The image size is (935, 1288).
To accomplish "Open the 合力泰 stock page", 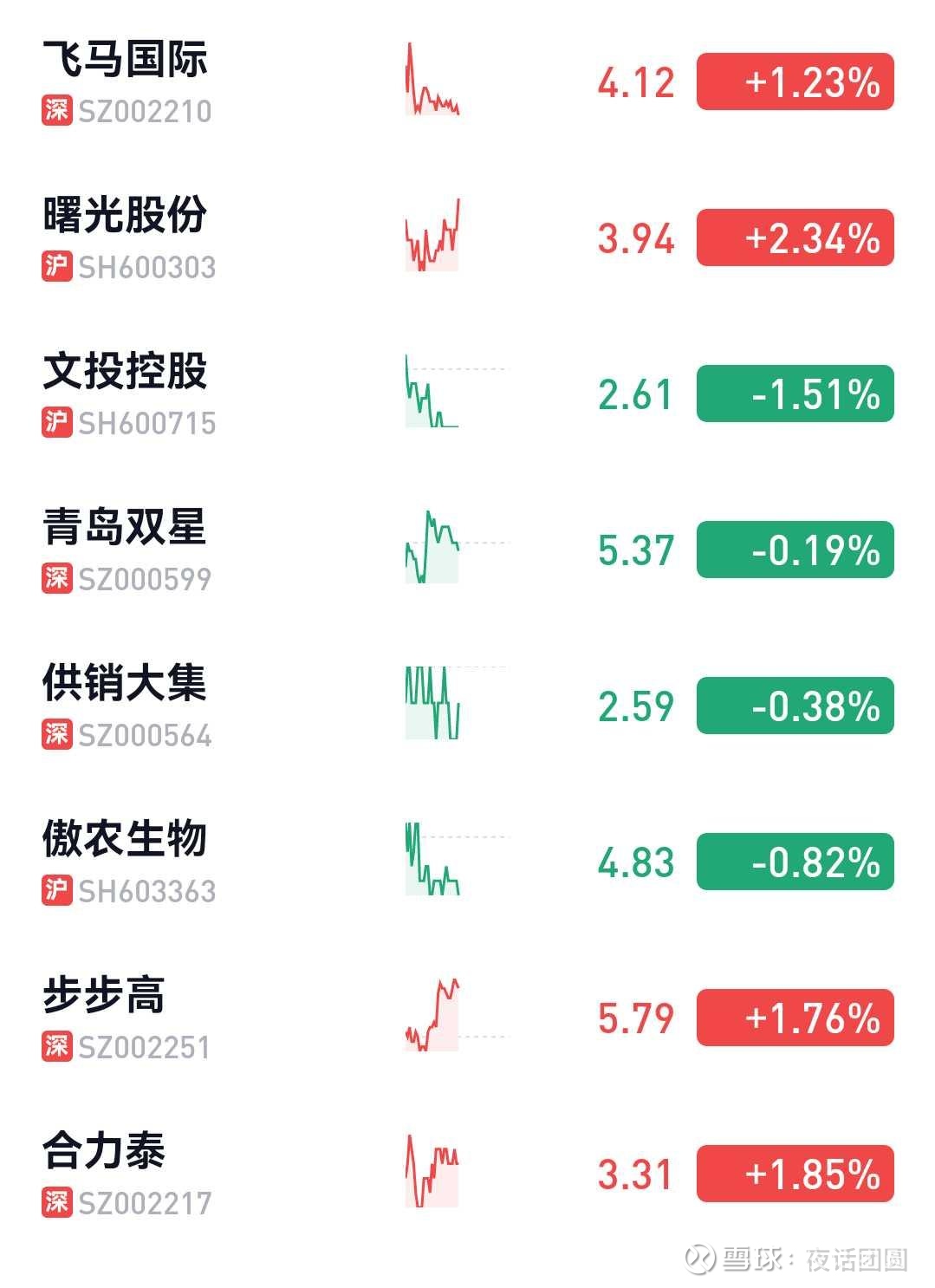I will [x=104, y=1153].
